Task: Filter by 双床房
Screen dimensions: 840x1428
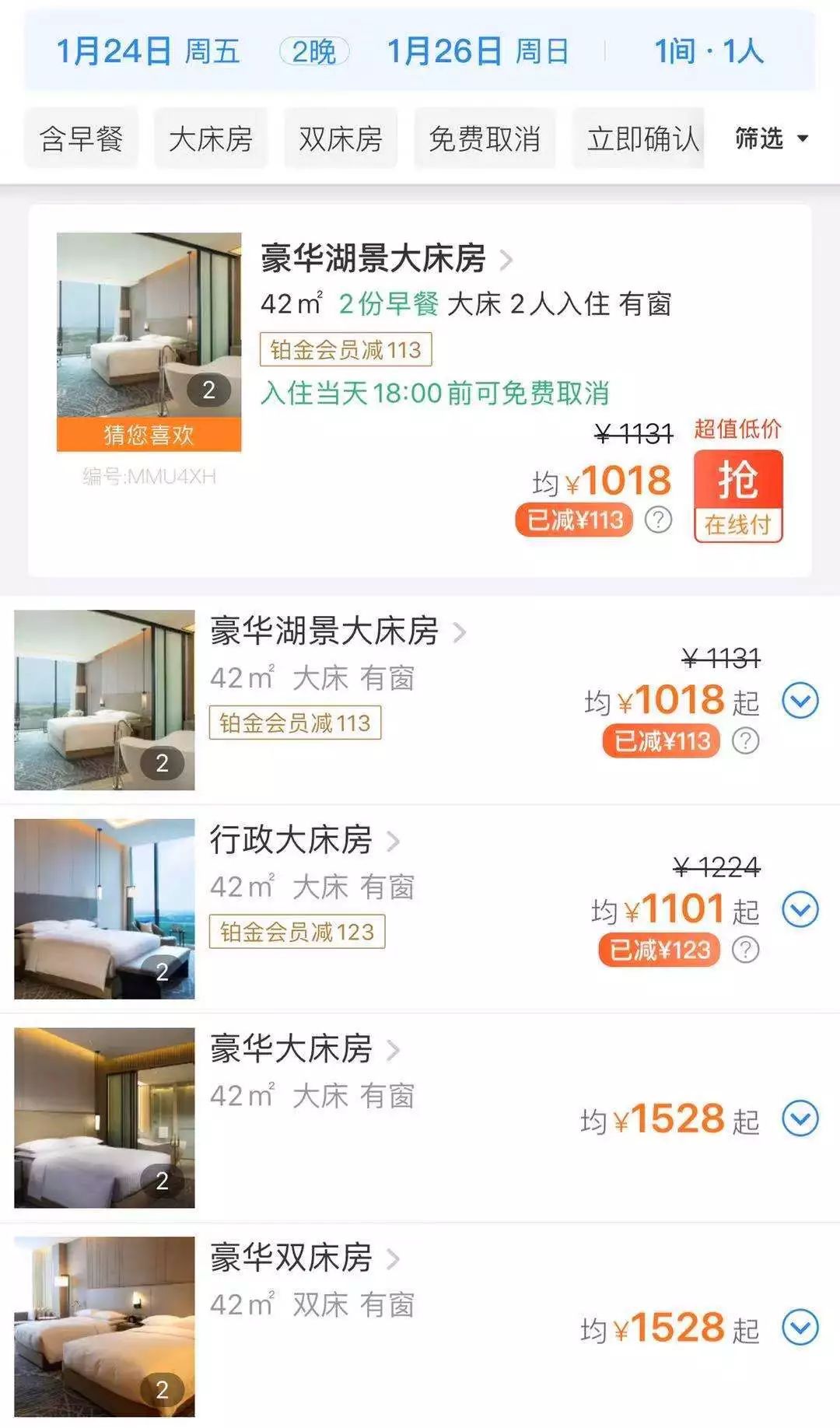Action: click(341, 139)
